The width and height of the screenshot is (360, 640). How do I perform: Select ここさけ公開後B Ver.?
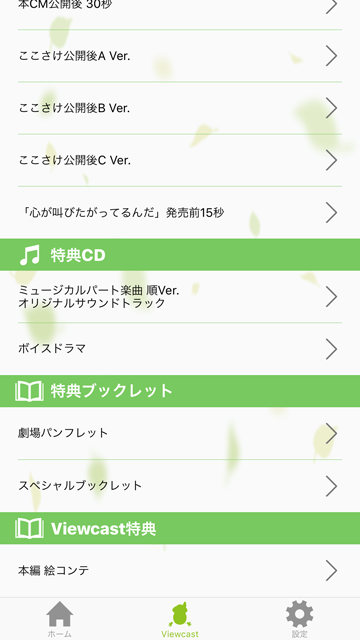(x=180, y=108)
